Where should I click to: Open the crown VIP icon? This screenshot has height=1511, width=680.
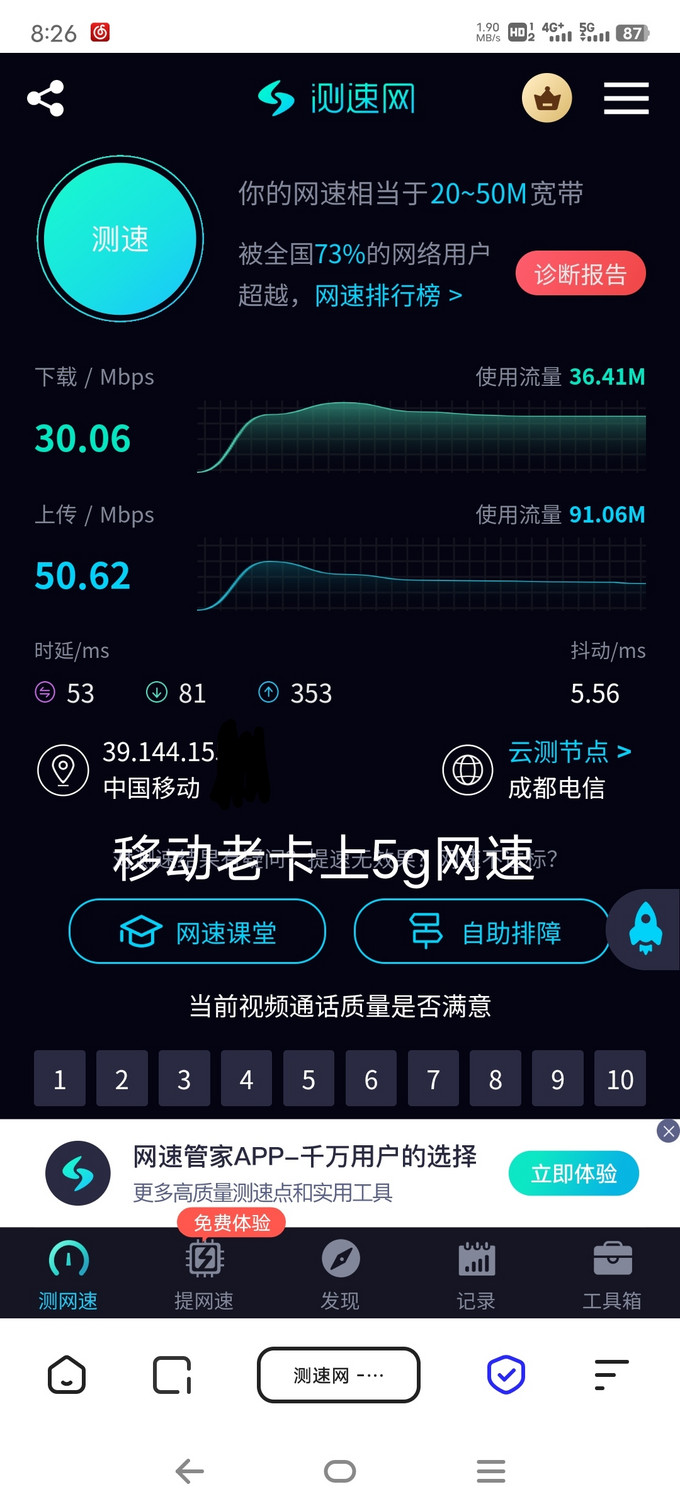(x=546, y=98)
